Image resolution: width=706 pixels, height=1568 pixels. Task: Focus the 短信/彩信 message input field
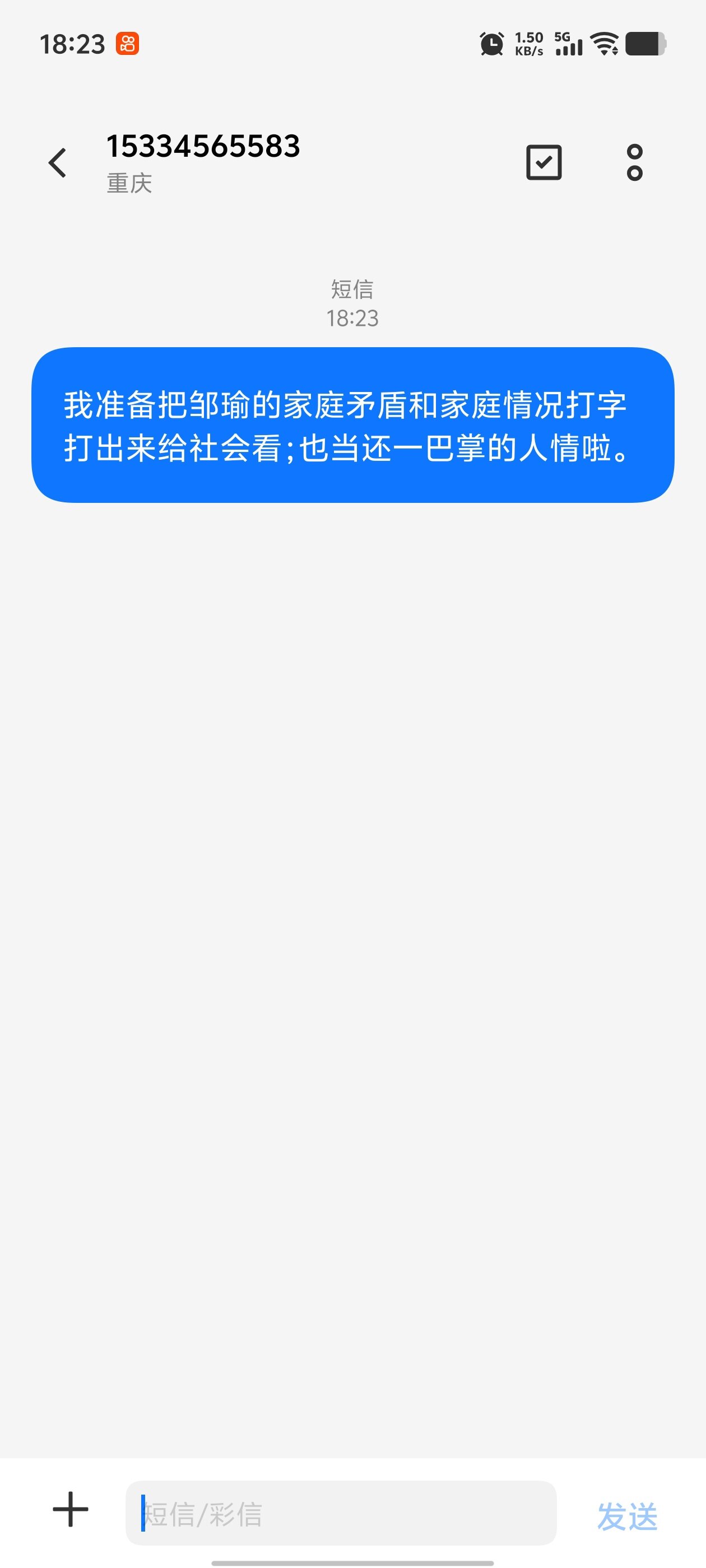click(341, 1513)
